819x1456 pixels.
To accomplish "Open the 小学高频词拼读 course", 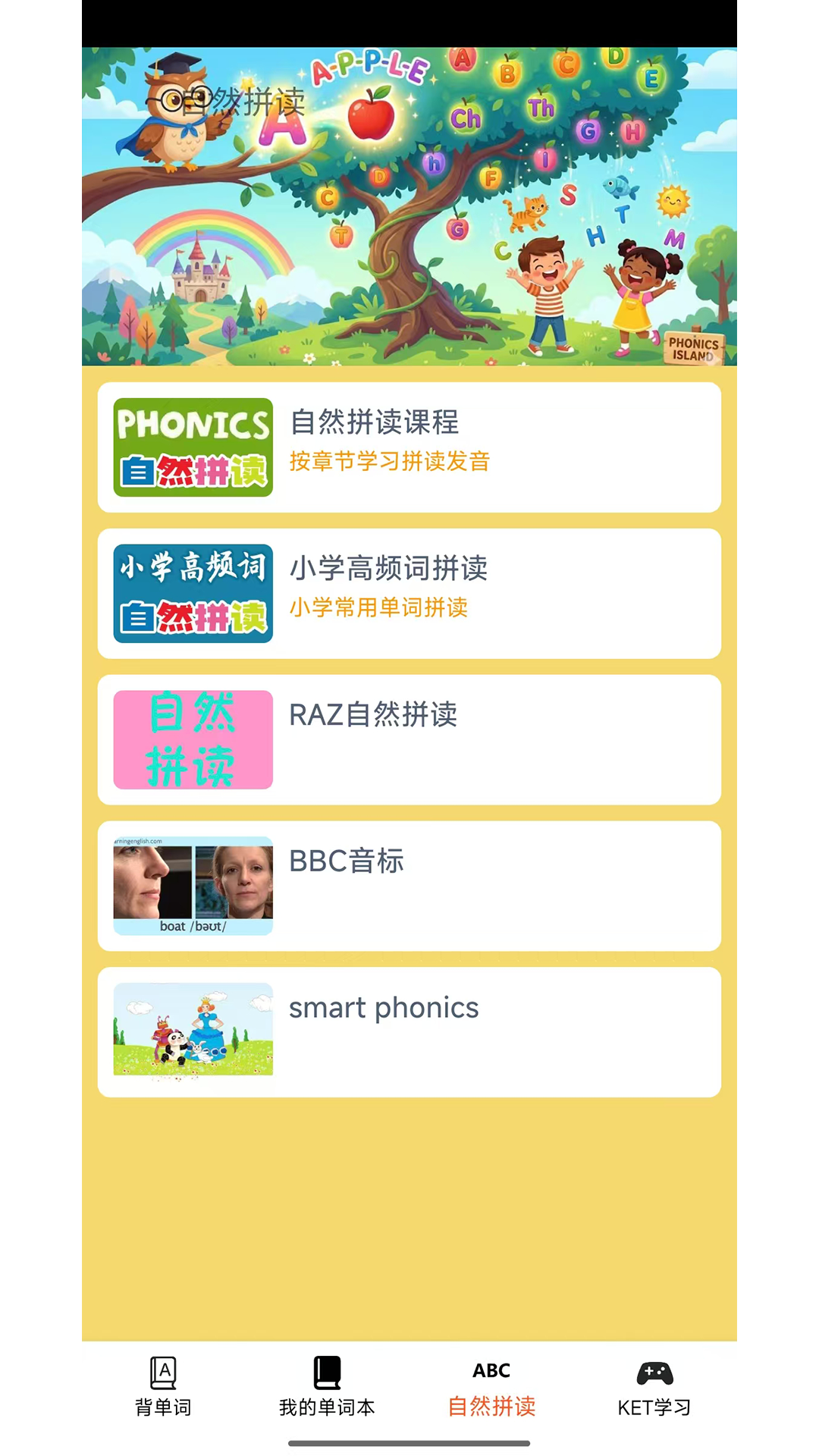I will tap(409, 593).
